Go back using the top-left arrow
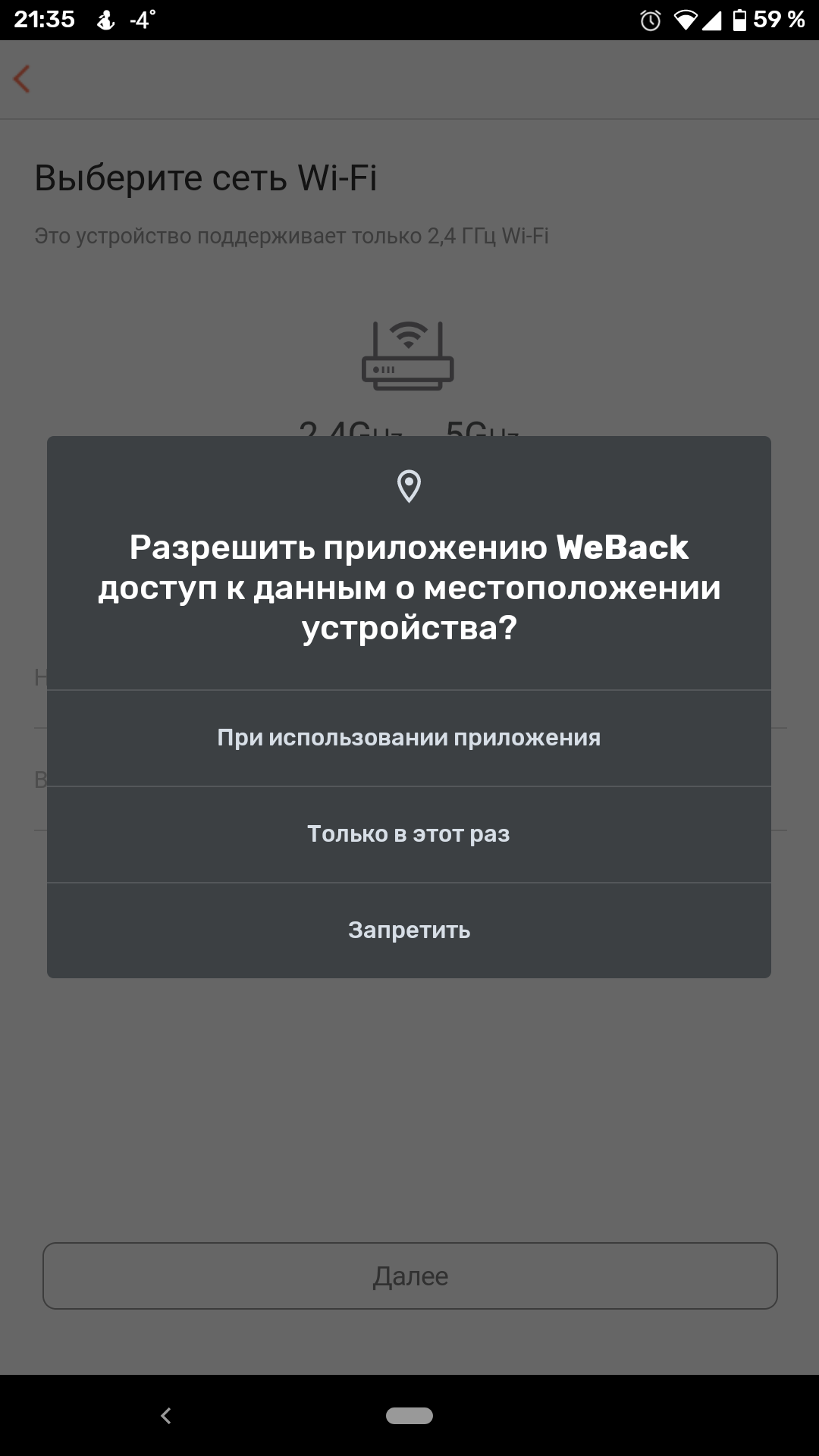This screenshot has width=819, height=1456. [x=23, y=79]
